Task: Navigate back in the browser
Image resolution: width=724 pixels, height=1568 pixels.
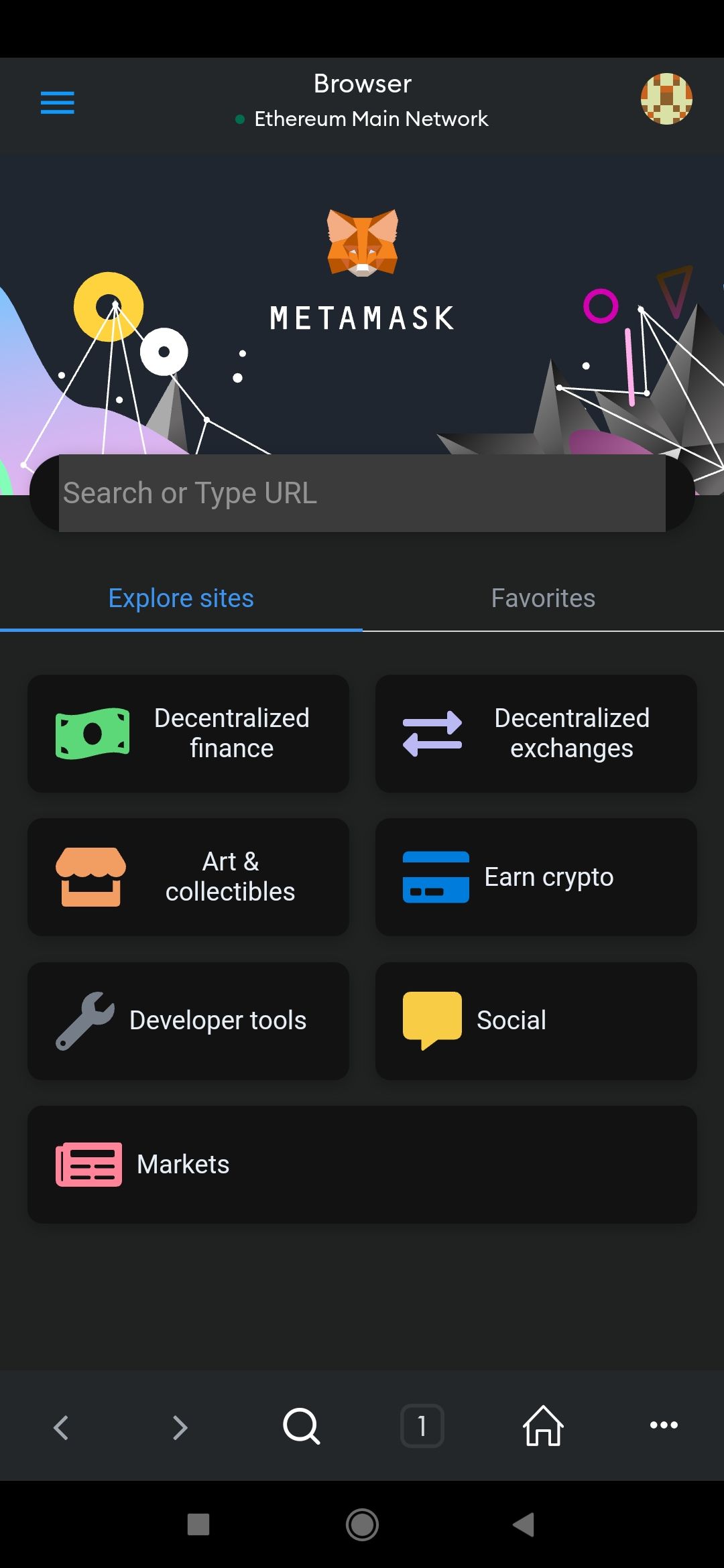Action: pyautogui.click(x=61, y=1426)
